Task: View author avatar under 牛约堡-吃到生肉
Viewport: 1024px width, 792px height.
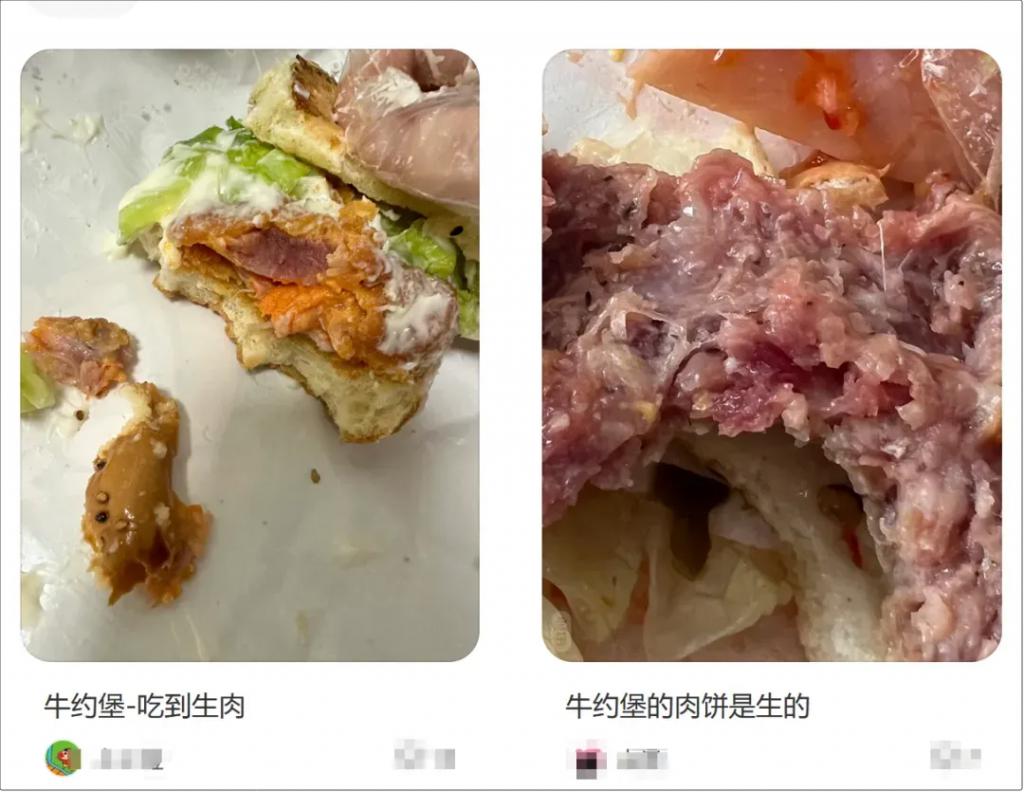Action: tap(62, 758)
